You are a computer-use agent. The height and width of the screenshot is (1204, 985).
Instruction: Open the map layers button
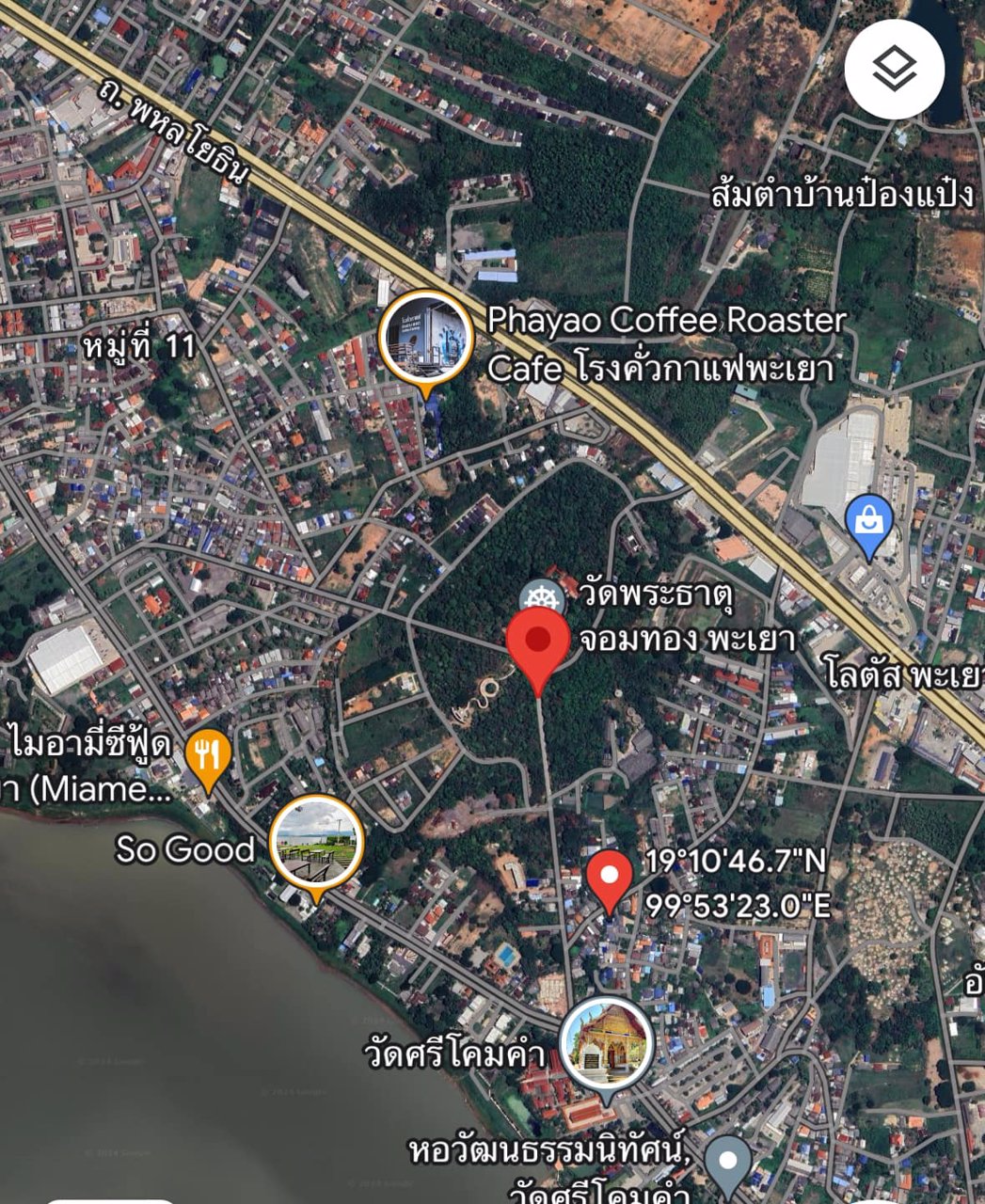894,70
